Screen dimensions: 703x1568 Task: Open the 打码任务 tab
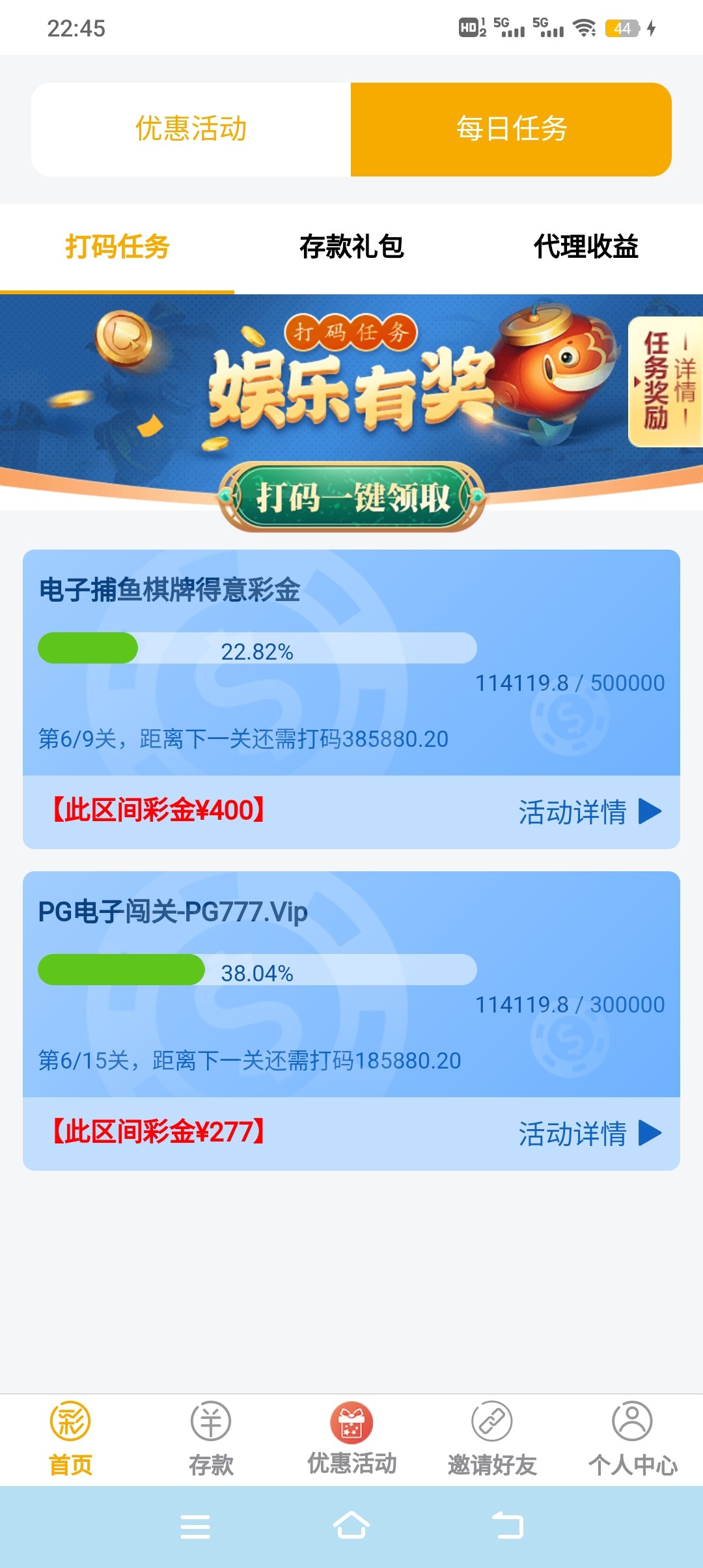click(x=117, y=247)
